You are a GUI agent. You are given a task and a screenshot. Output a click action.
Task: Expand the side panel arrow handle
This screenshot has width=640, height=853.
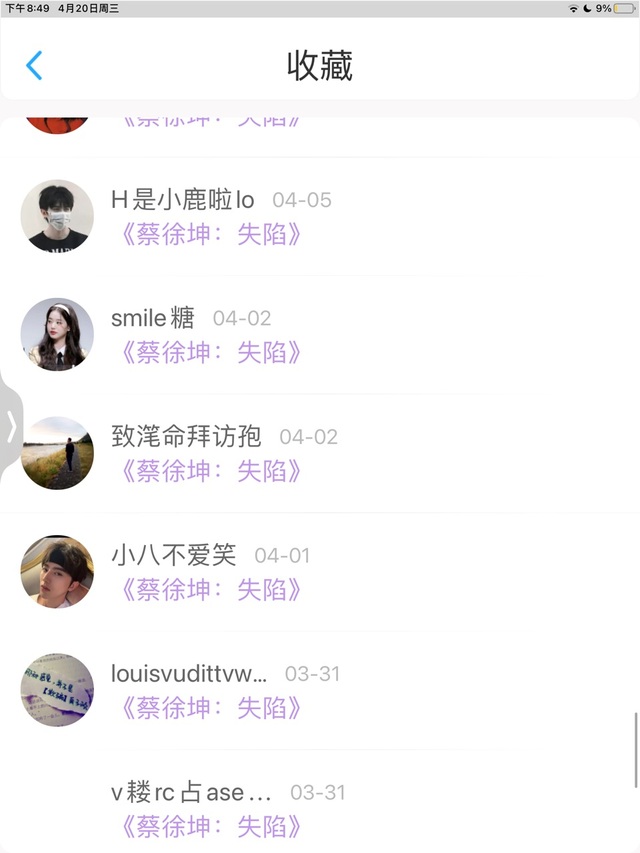(x=11, y=425)
